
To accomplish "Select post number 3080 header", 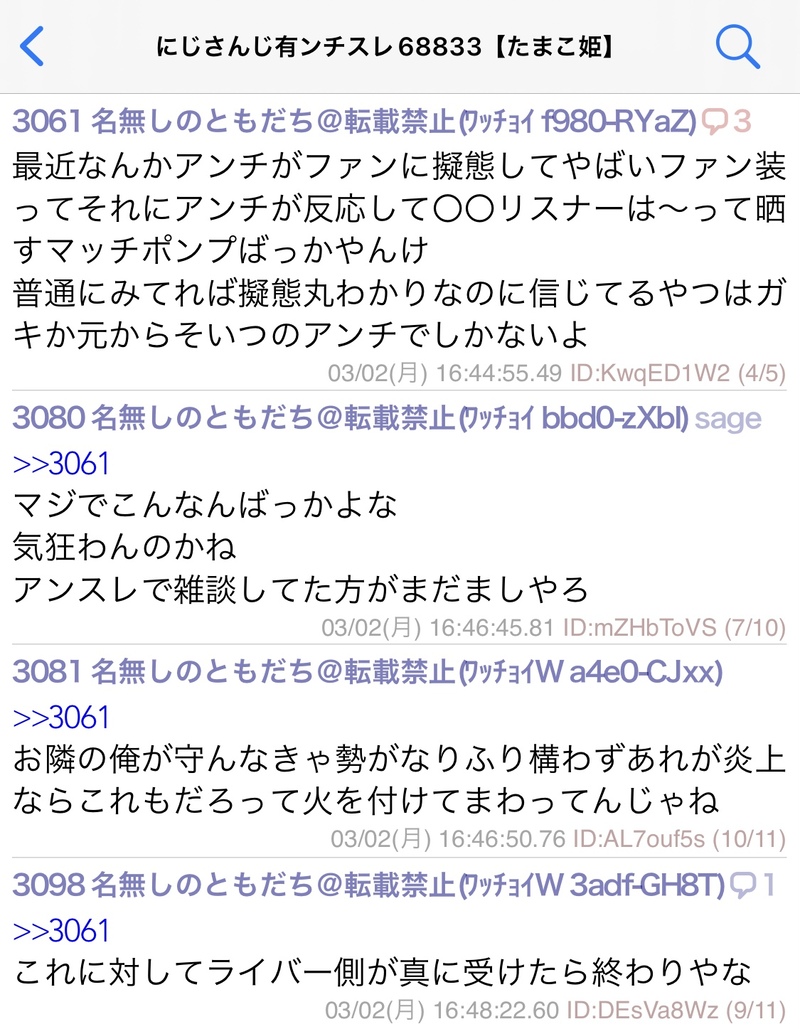I will pyautogui.click(x=46, y=418).
